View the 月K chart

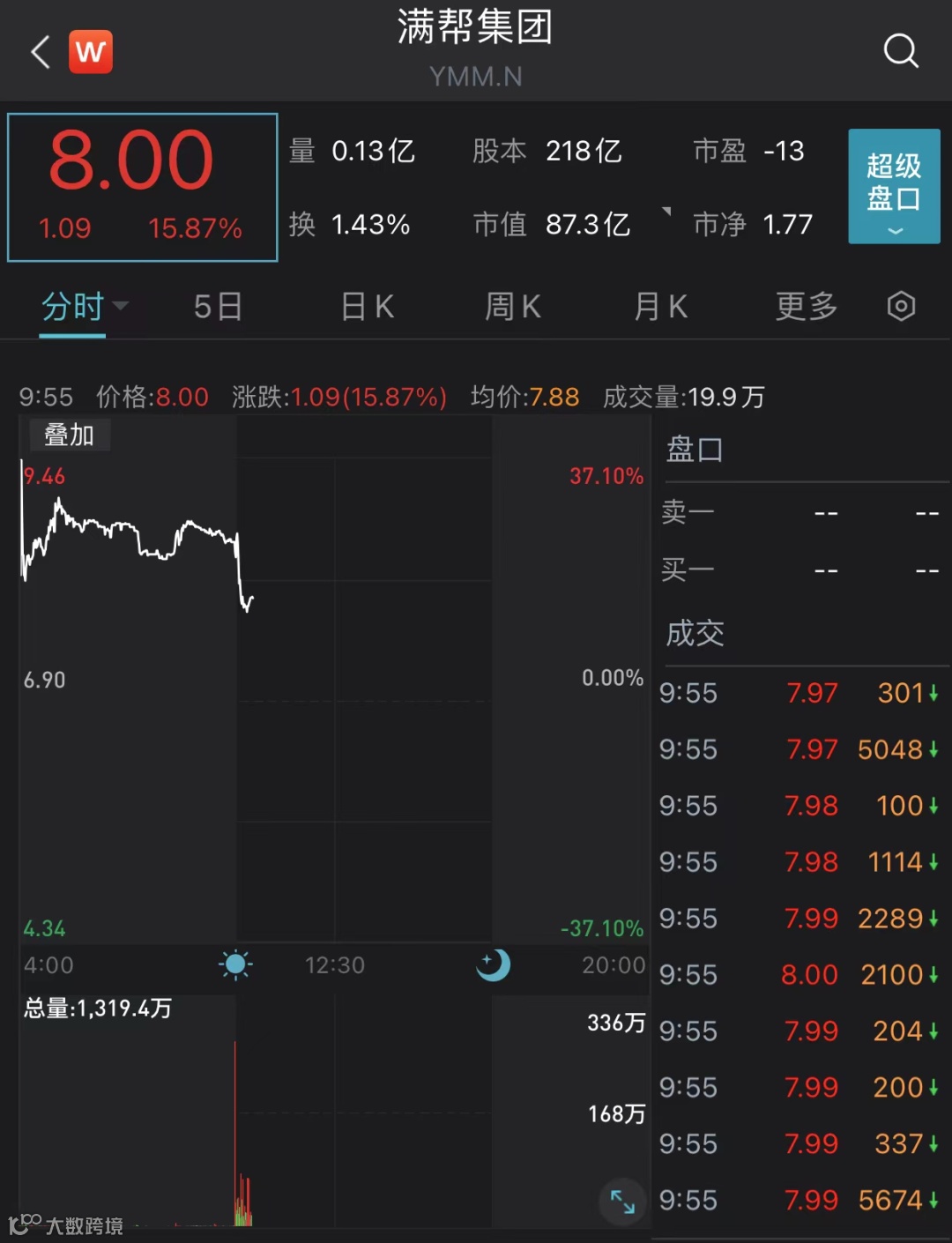pos(660,307)
